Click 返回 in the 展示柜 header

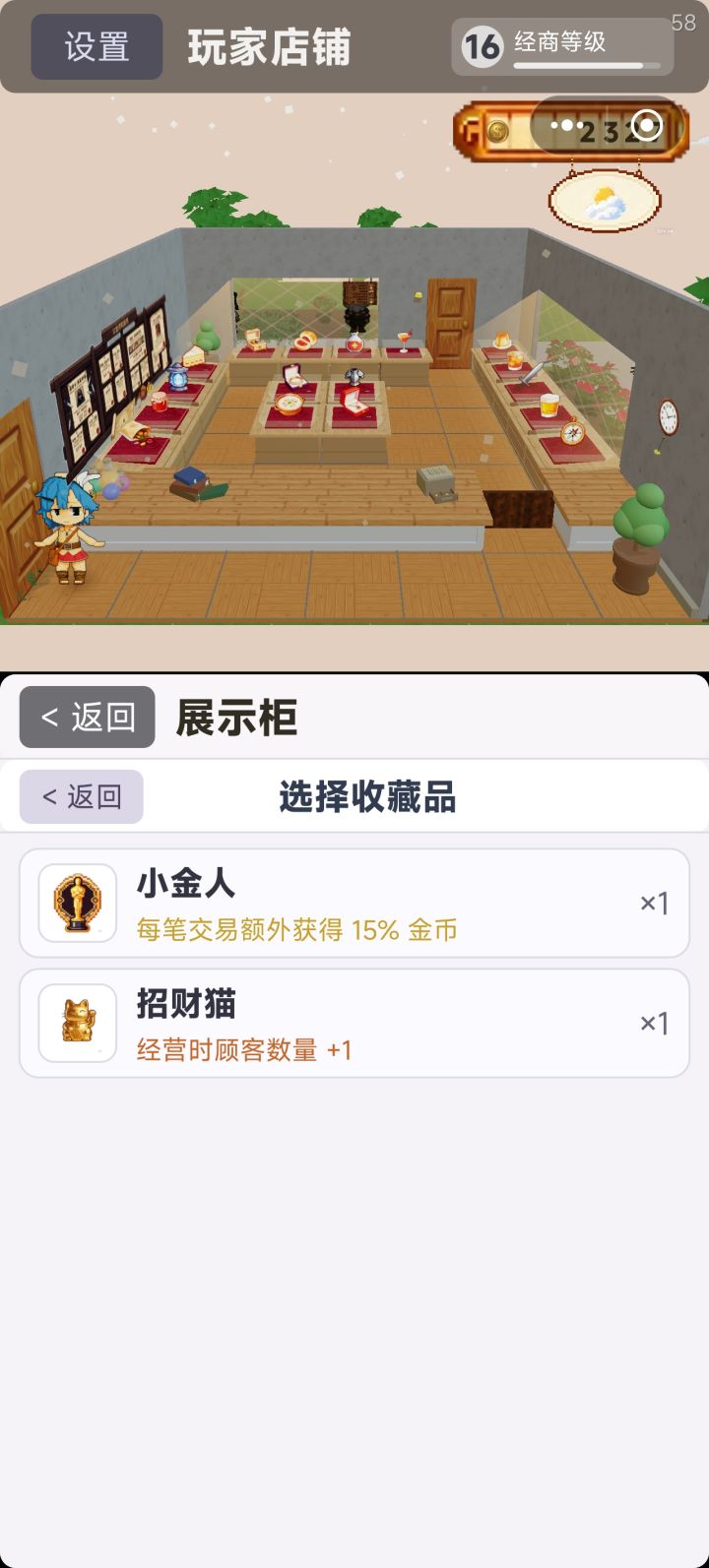coord(86,718)
